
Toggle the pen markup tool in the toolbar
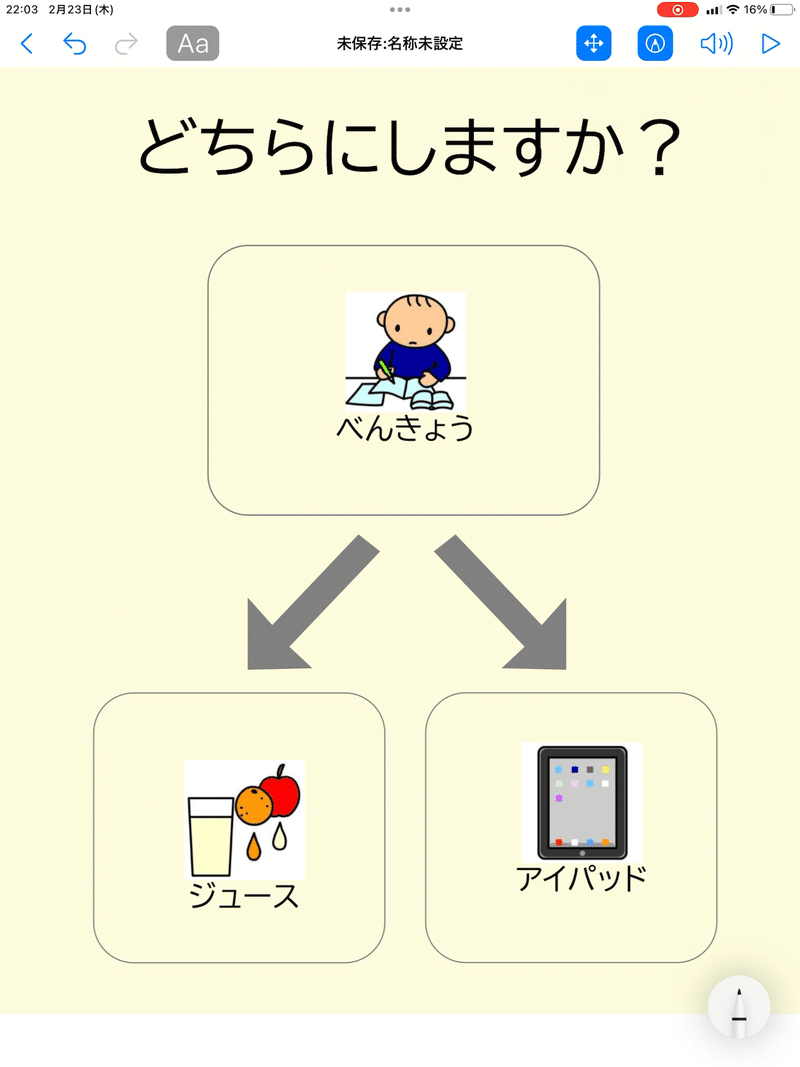[655, 44]
